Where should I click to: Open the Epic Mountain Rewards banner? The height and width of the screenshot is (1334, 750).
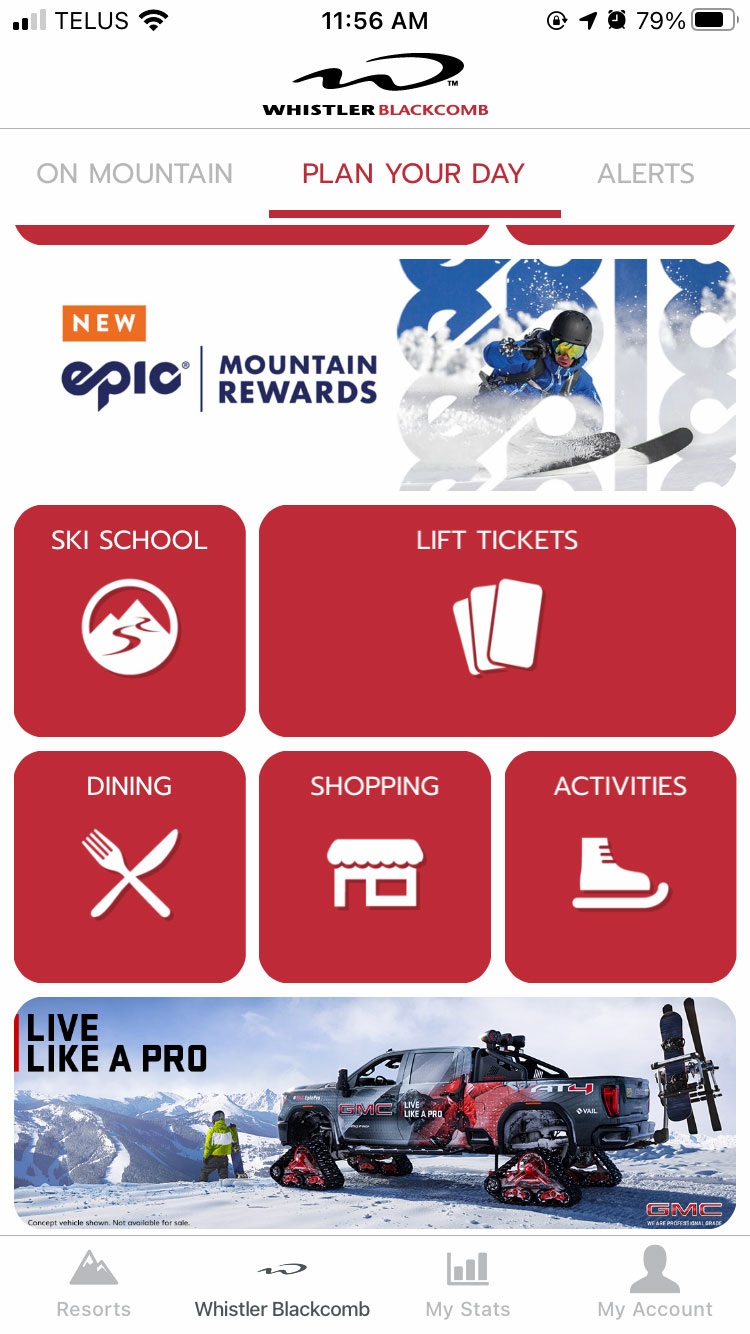coord(375,375)
